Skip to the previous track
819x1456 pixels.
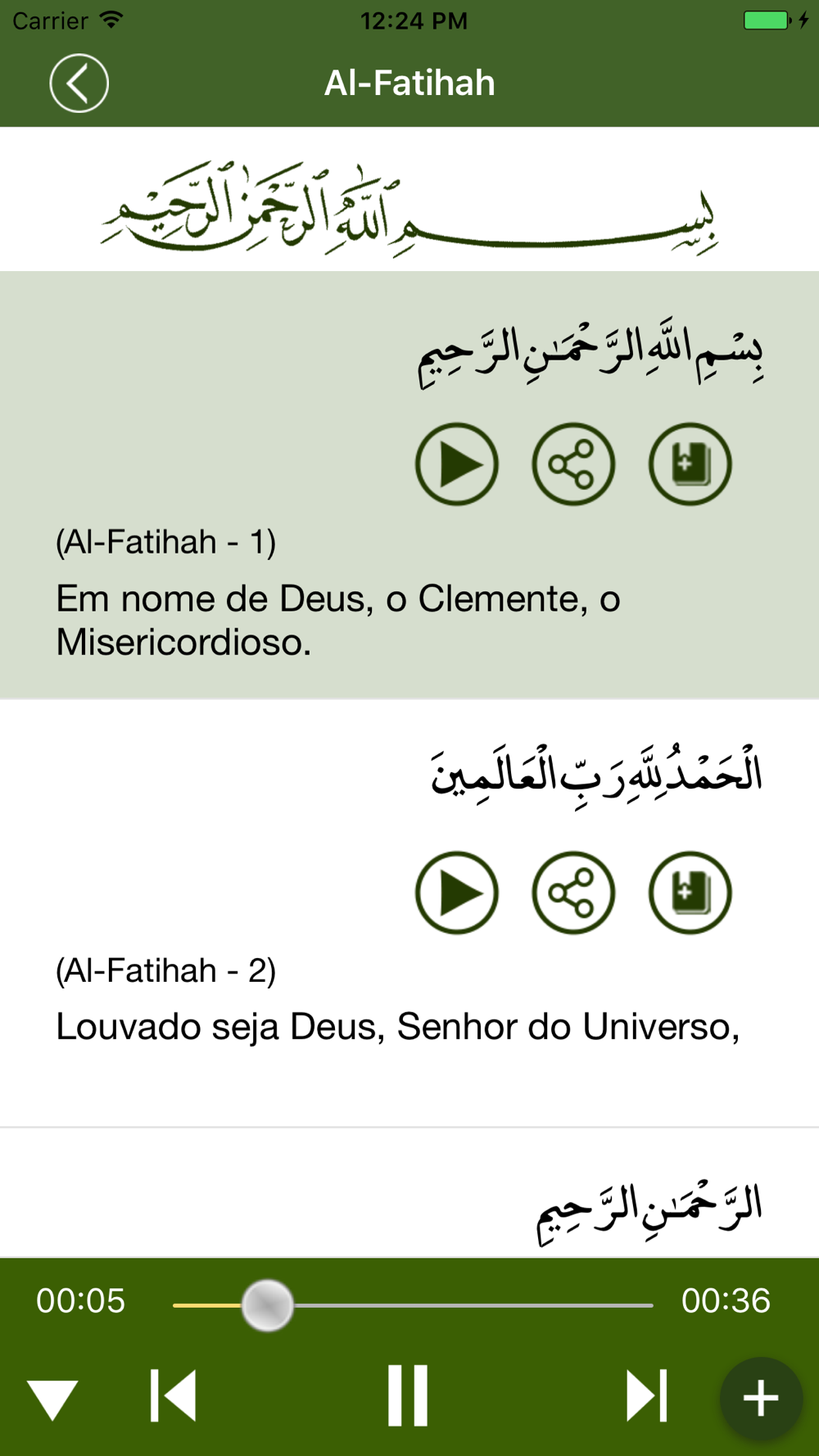click(x=174, y=1395)
